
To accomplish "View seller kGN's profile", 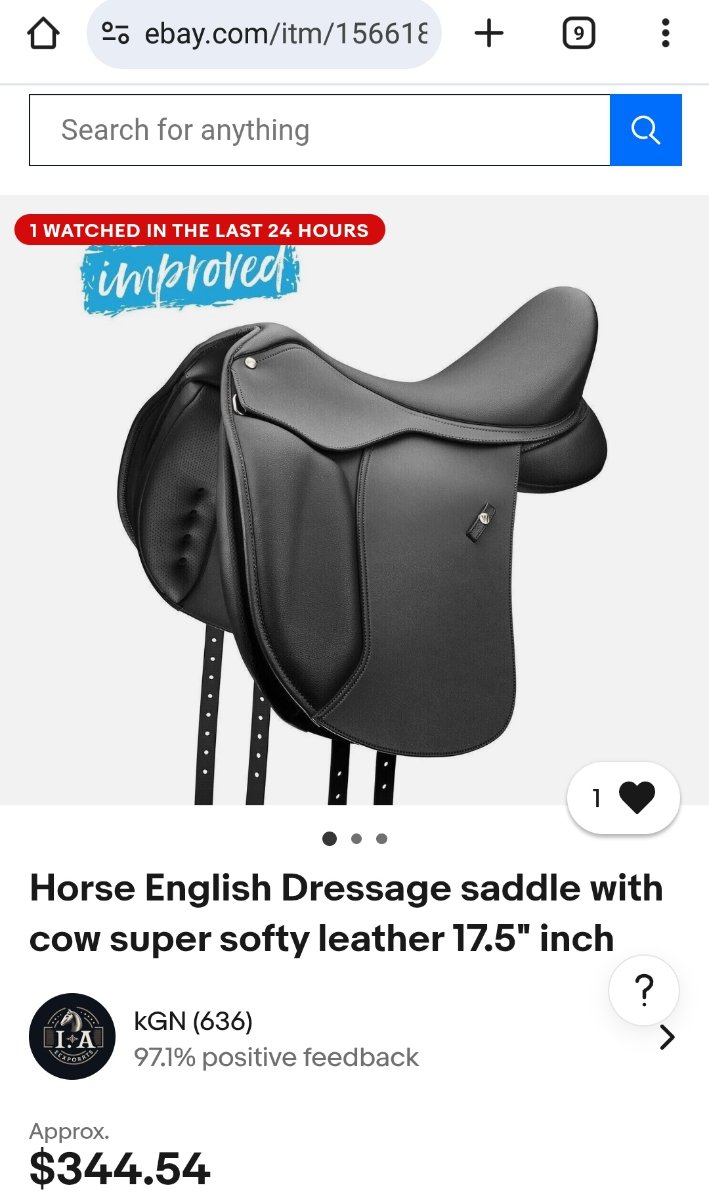I will point(193,1022).
